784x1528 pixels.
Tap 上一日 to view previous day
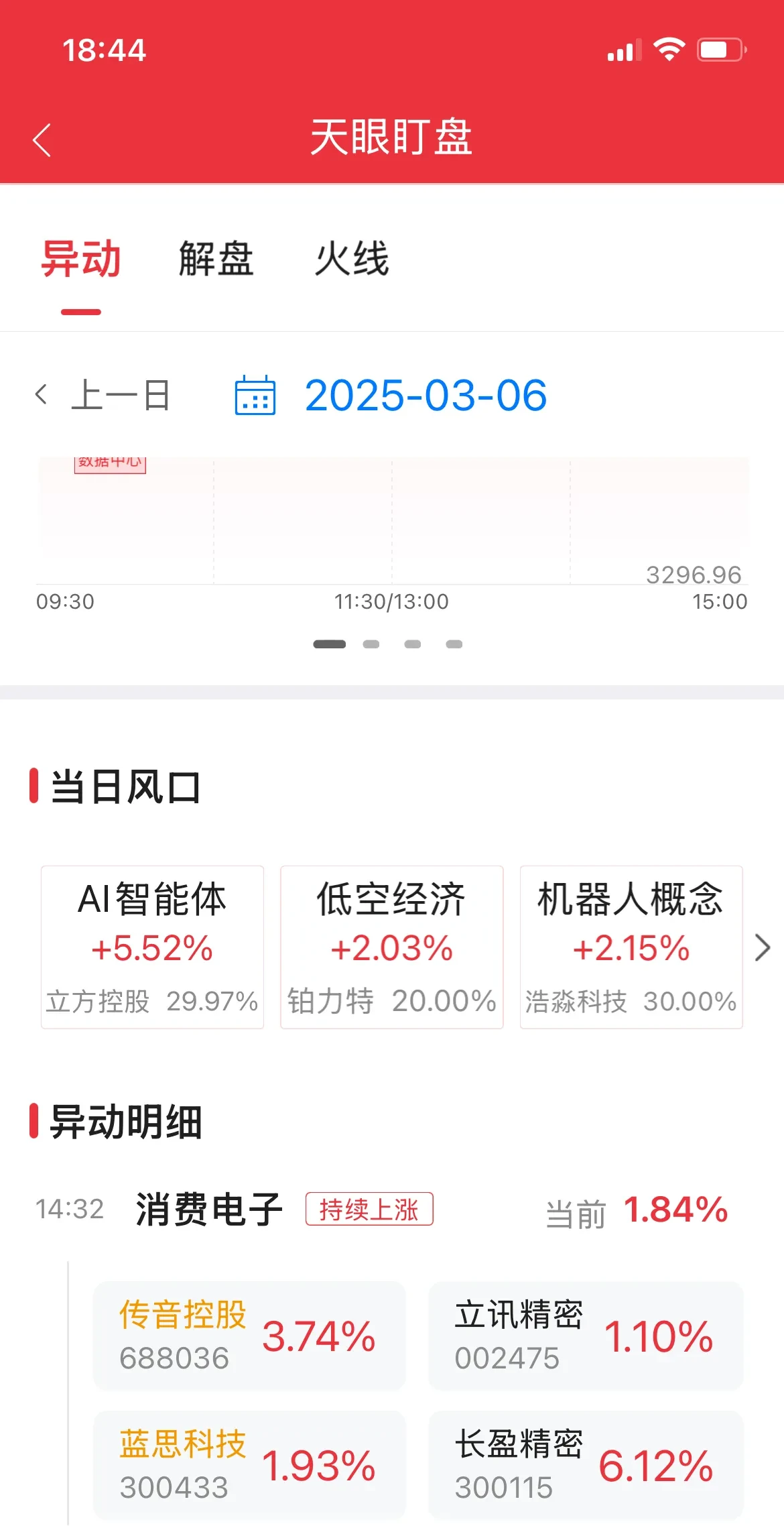(121, 396)
